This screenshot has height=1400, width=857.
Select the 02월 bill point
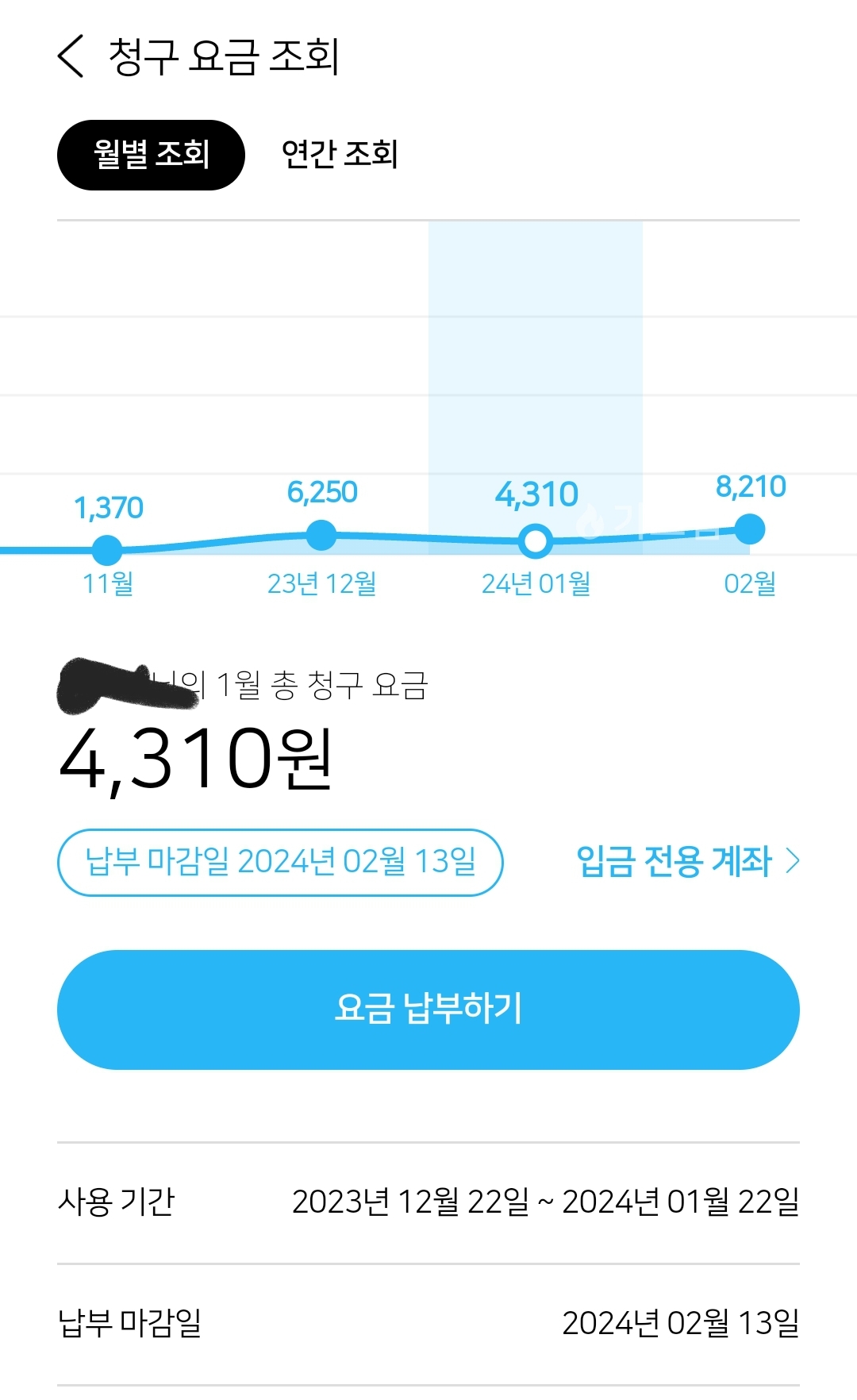point(750,529)
